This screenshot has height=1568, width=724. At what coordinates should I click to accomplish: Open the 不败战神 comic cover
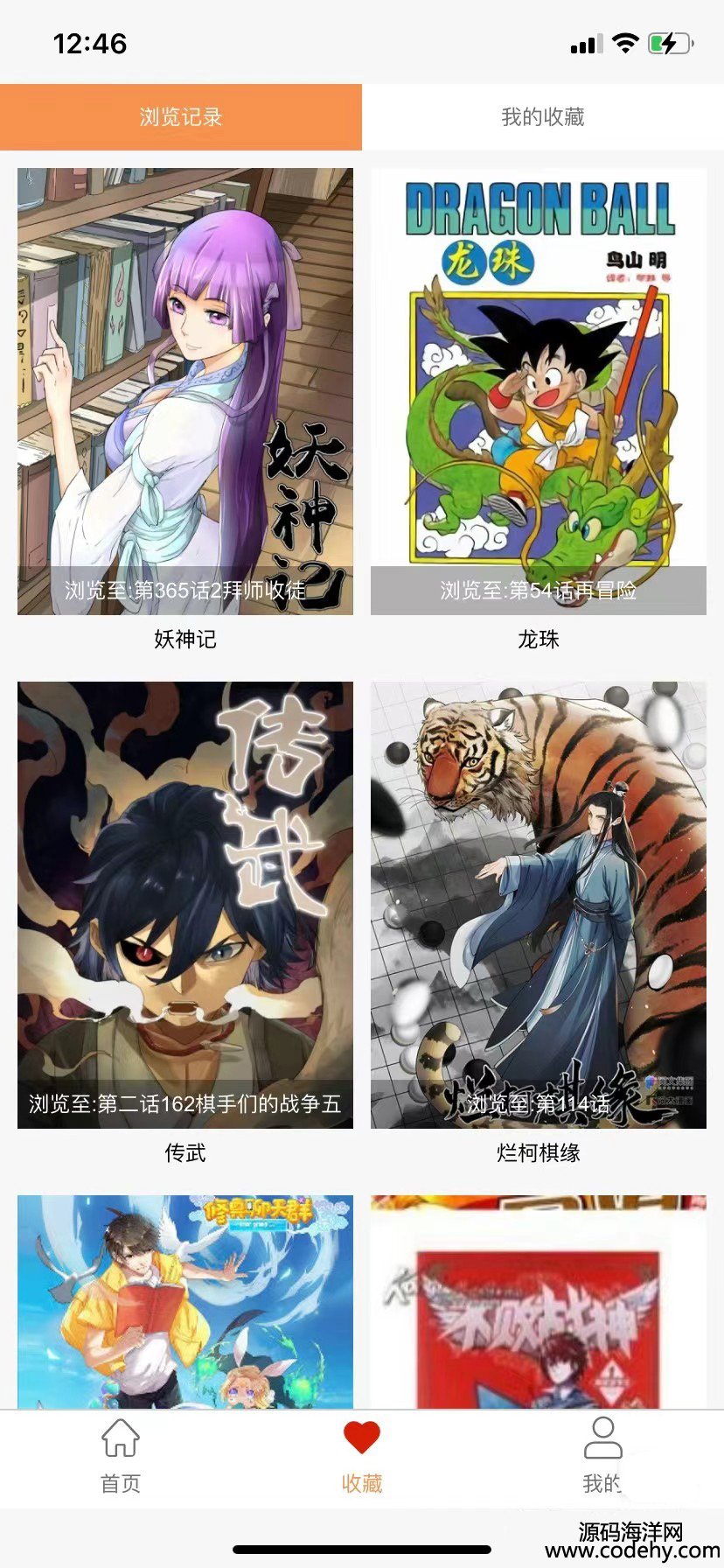click(x=539, y=1301)
